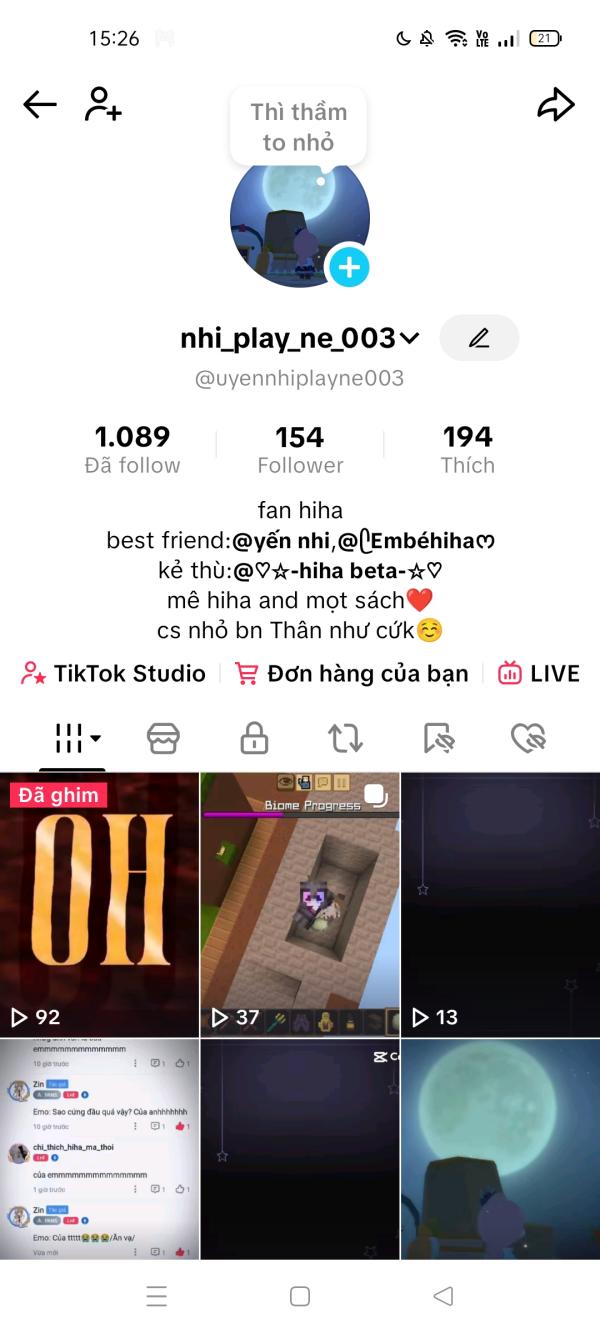Switch to the liked videos heart tab
The image size is (600, 1333).
pyautogui.click(x=527, y=739)
